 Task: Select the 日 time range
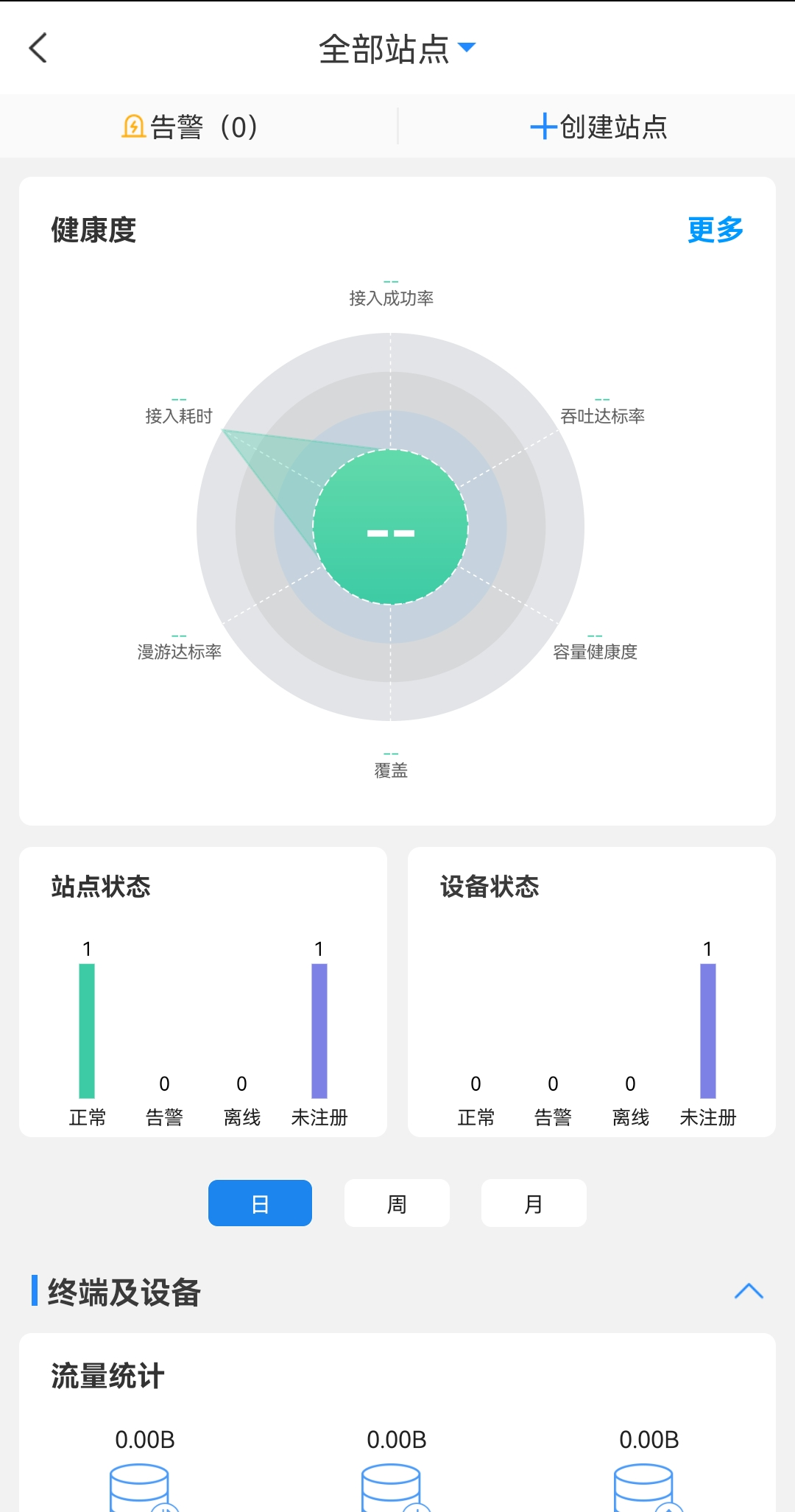tap(260, 1203)
